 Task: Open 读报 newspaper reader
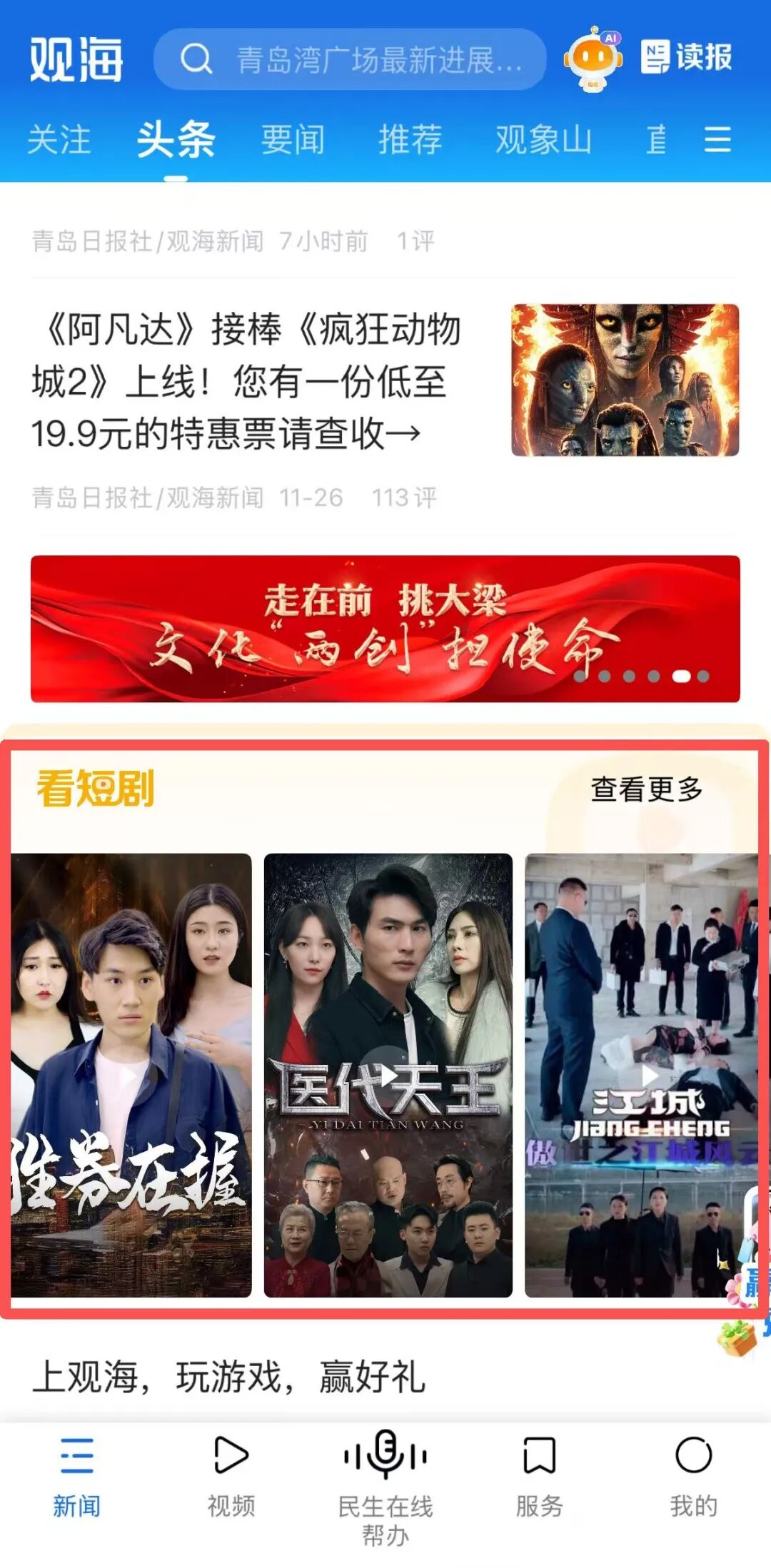coord(686,57)
